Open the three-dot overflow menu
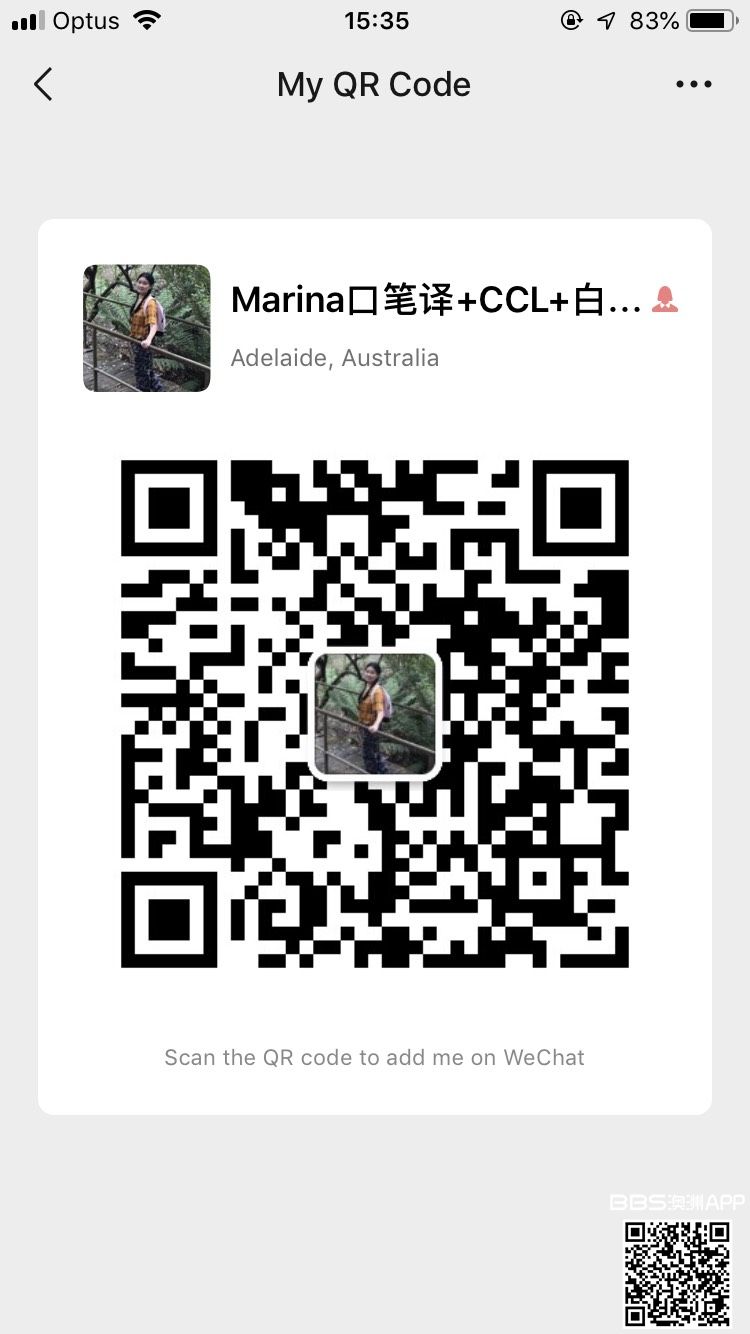Image resolution: width=750 pixels, height=1334 pixels. 693,85
